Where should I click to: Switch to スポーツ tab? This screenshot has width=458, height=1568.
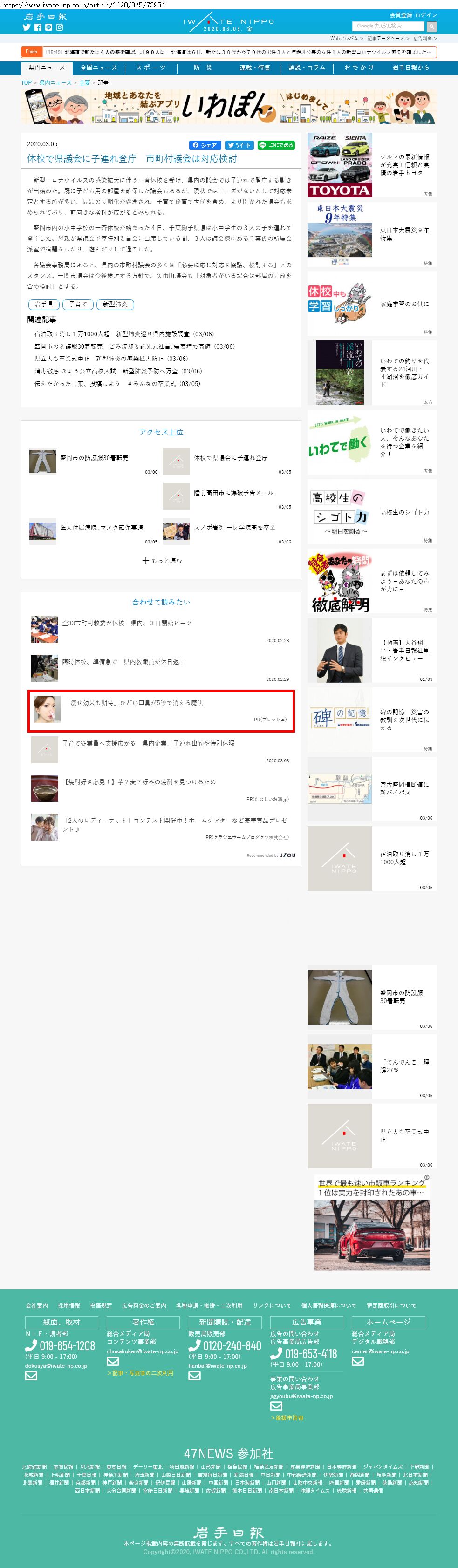[x=150, y=68]
